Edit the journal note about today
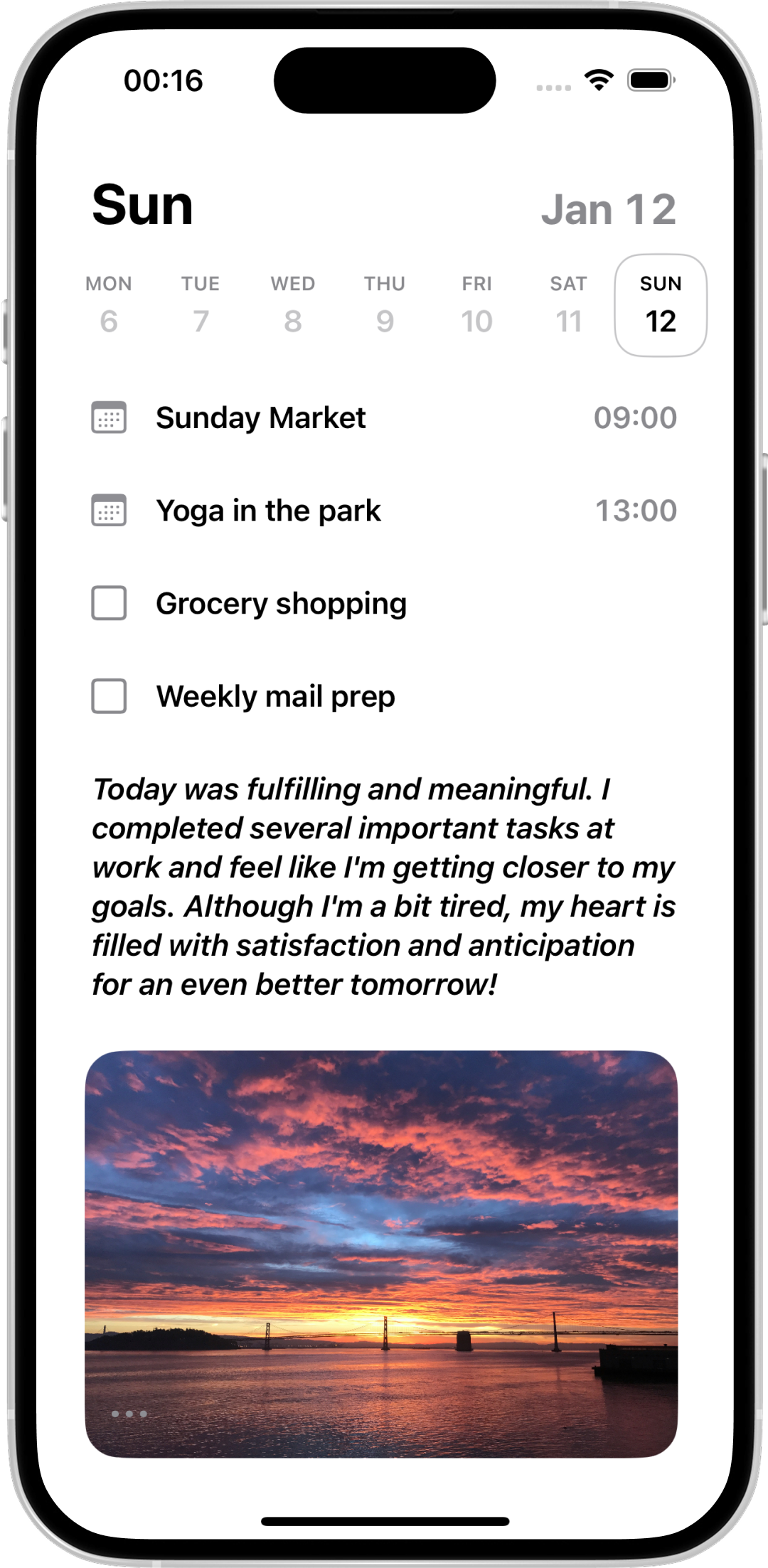 pos(383,887)
